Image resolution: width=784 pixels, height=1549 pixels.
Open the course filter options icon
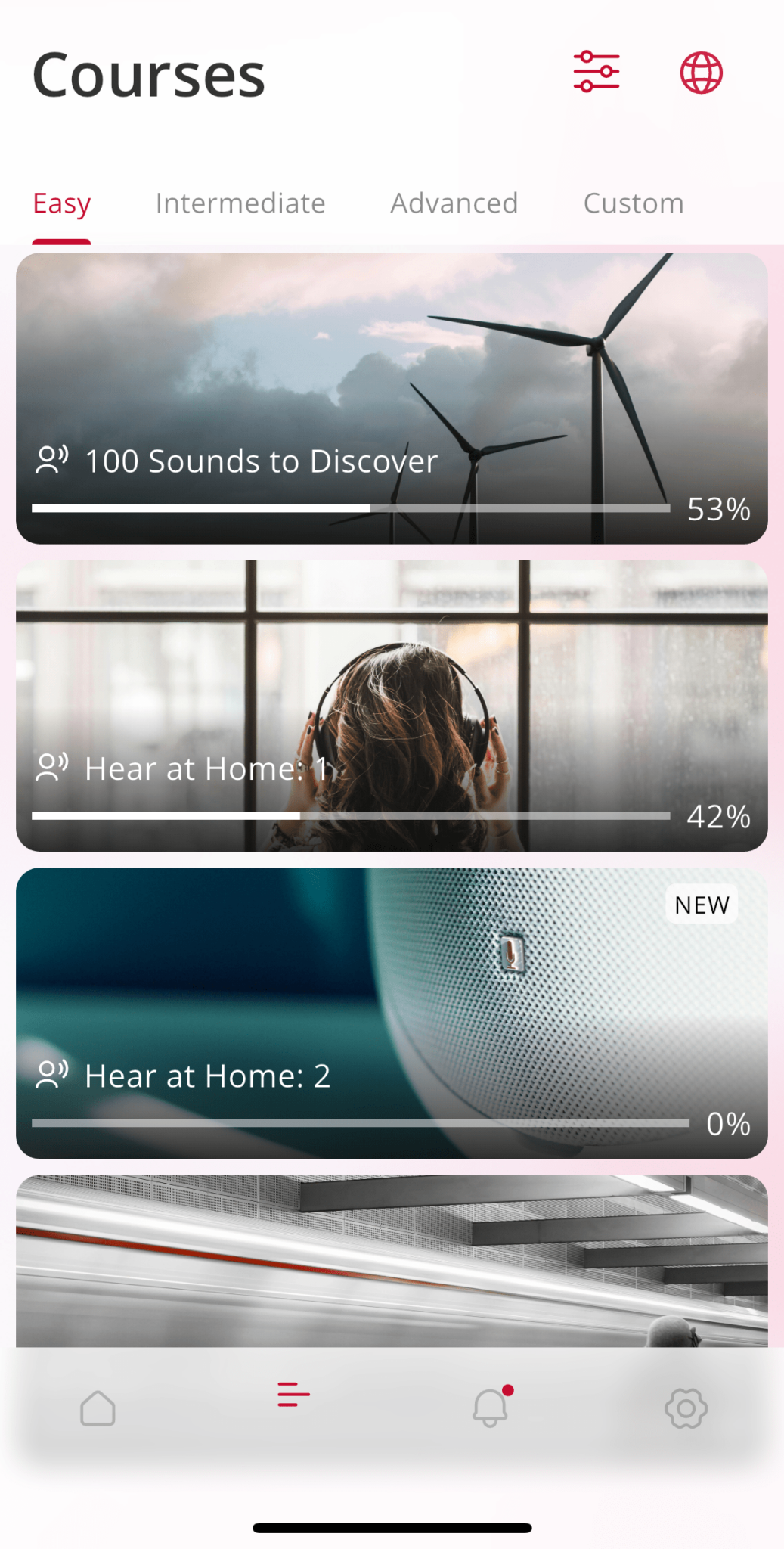pos(597,72)
